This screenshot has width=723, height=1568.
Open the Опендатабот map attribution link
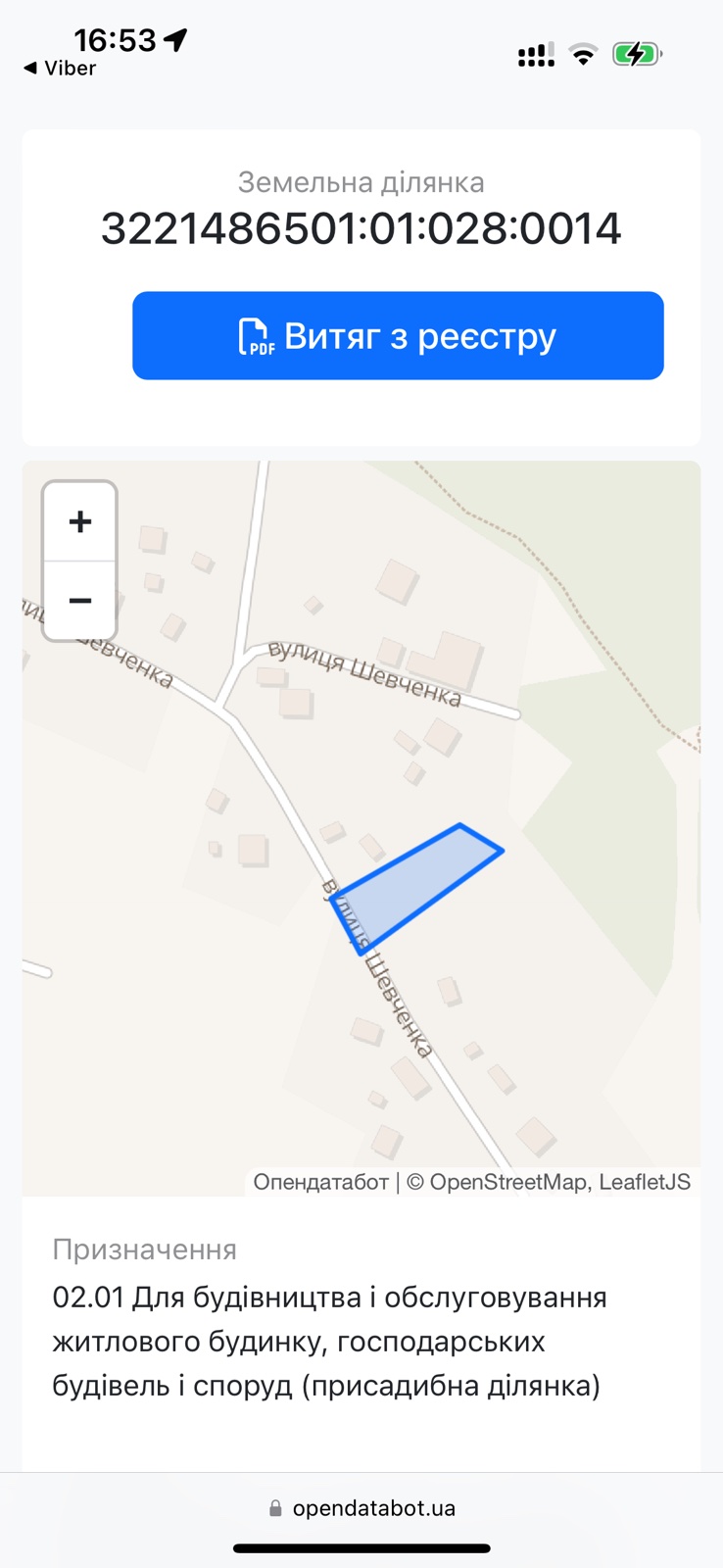tap(320, 1182)
